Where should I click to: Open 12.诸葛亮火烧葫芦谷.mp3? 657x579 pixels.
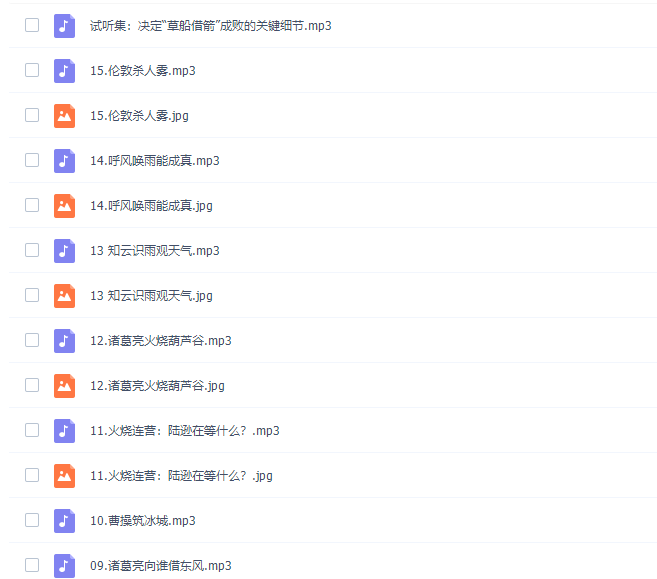[x=160, y=340]
